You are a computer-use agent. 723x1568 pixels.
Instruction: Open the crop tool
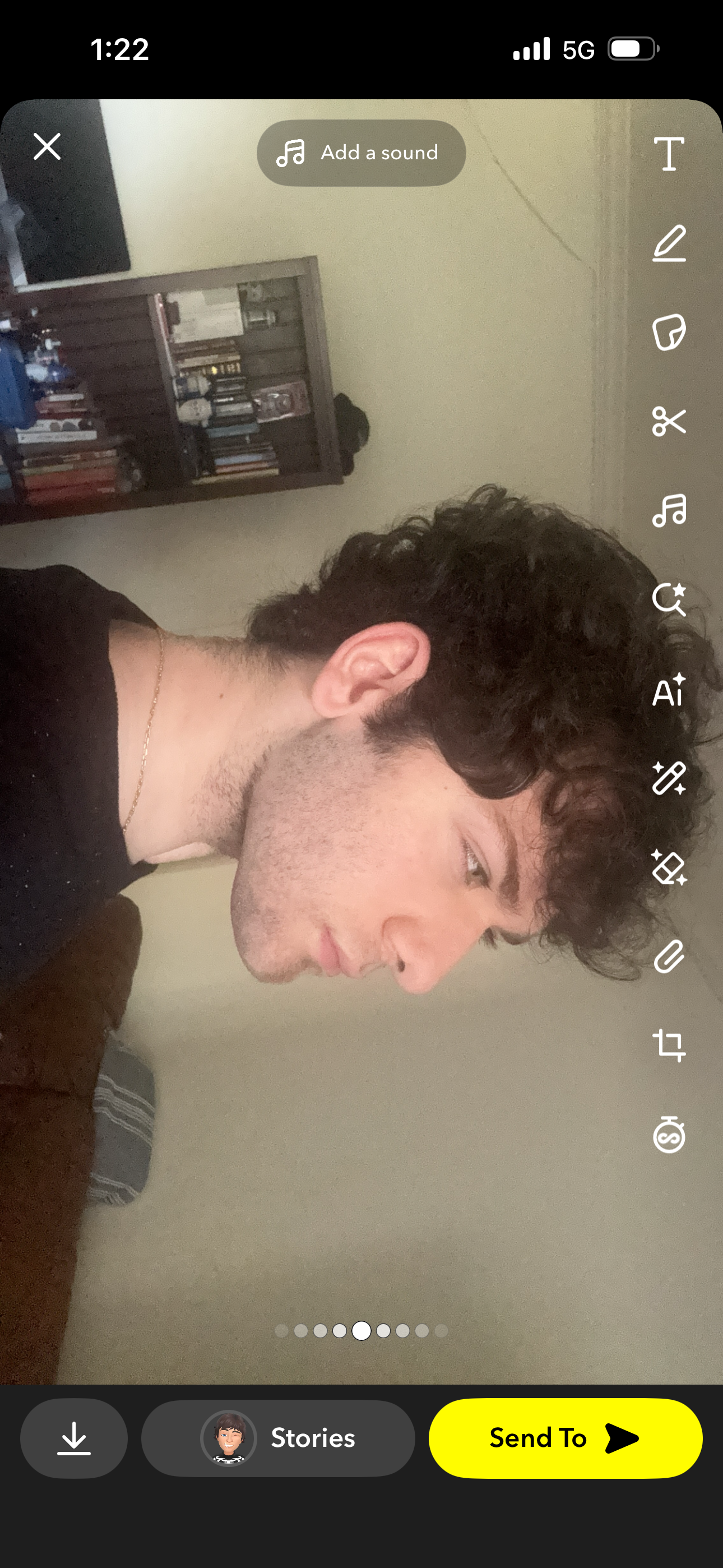click(669, 1046)
